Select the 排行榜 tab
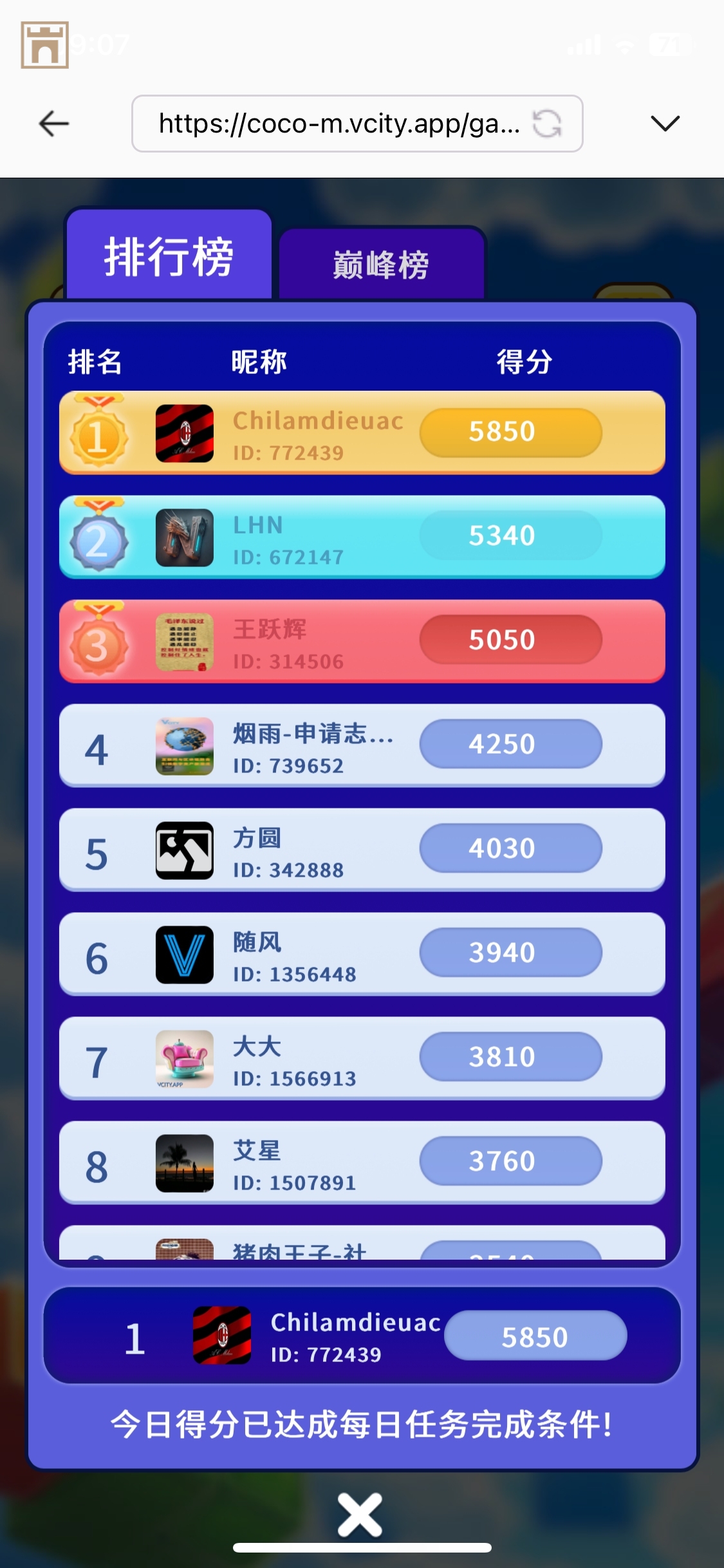 point(169,257)
